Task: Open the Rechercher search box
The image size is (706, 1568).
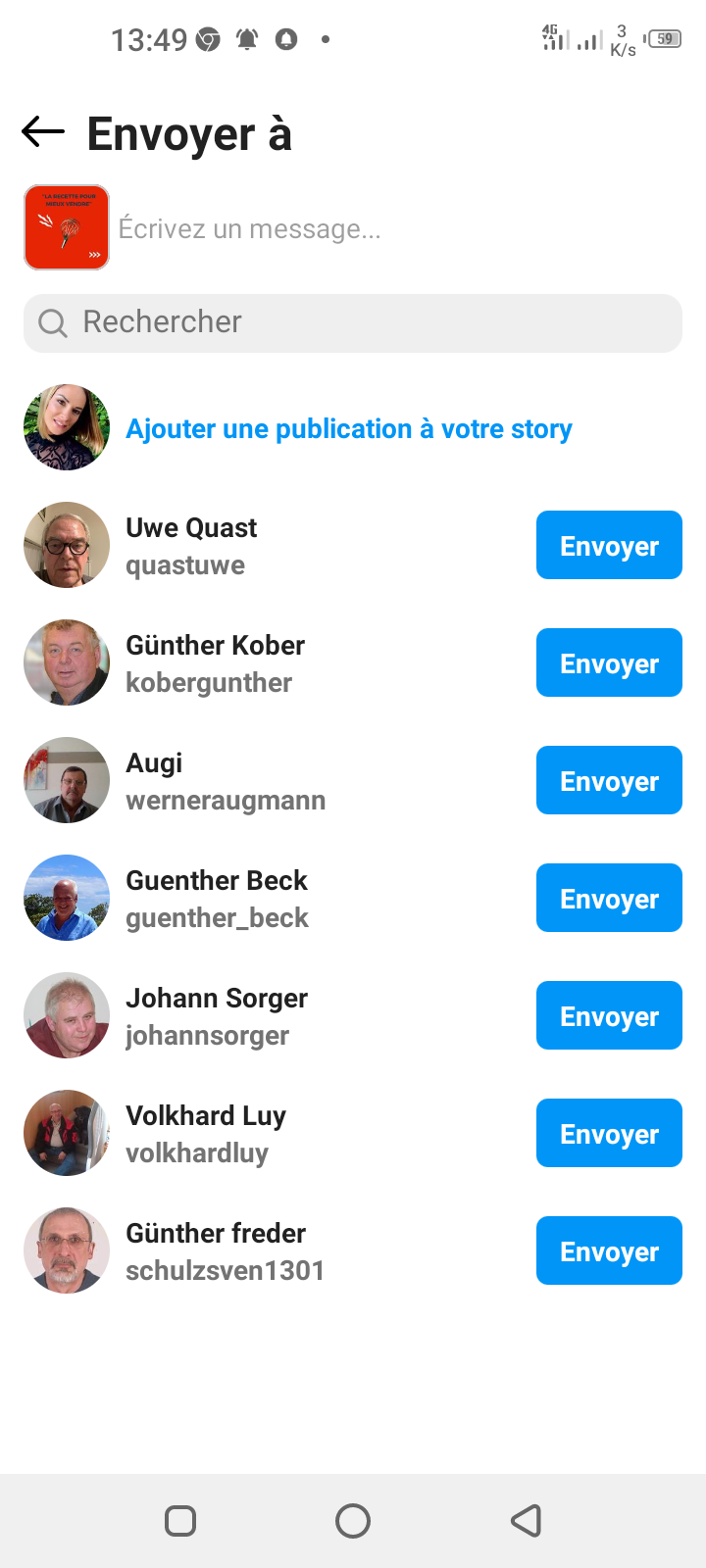Action: coord(353,322)
